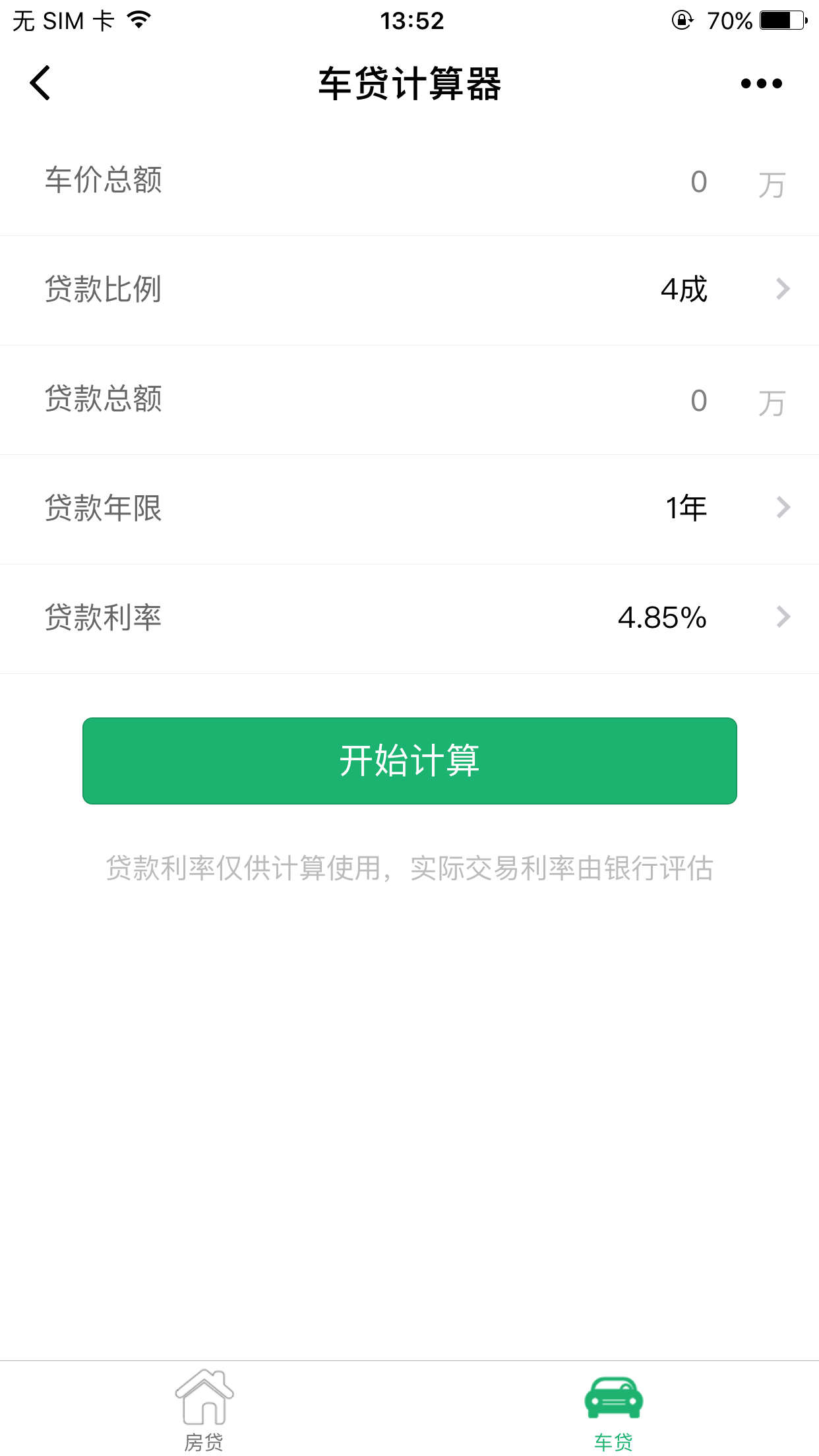Open the three-dot more options menu
Image resolution: width=819 pixels, height=1456 pixels.
click(761, 84)
